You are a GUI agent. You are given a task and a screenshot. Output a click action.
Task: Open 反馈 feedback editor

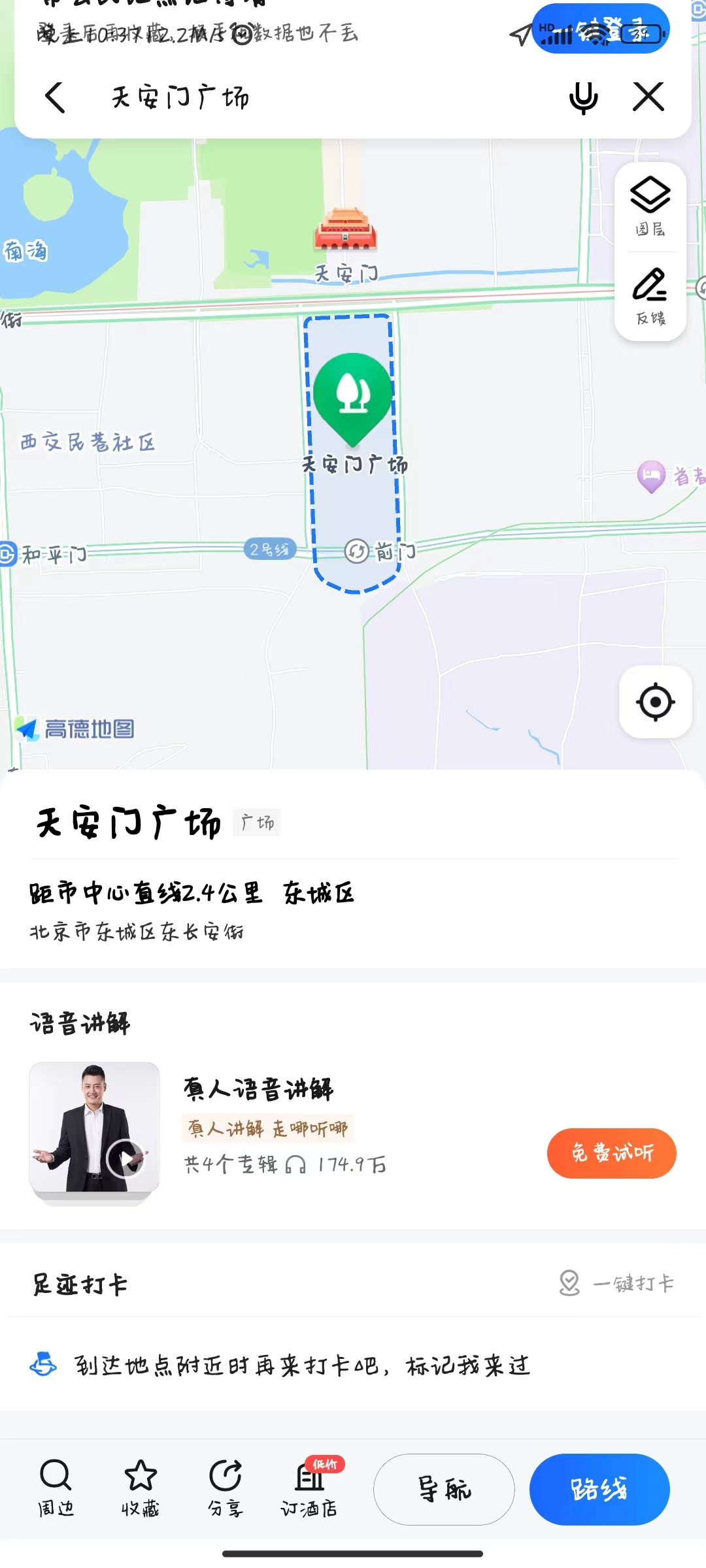click(x=650, y=296)
